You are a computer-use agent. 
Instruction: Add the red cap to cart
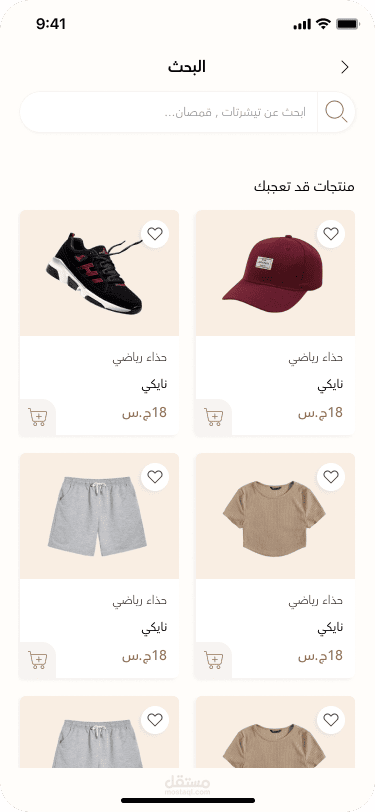213,417
